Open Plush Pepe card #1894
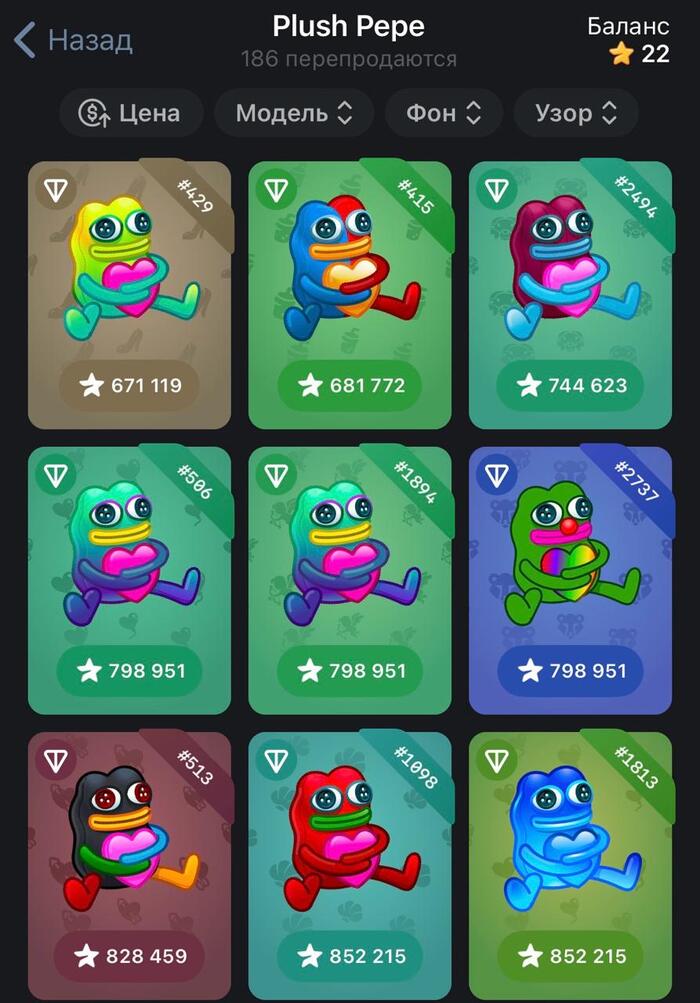700x1003 pixels. (x=349, y=565)
